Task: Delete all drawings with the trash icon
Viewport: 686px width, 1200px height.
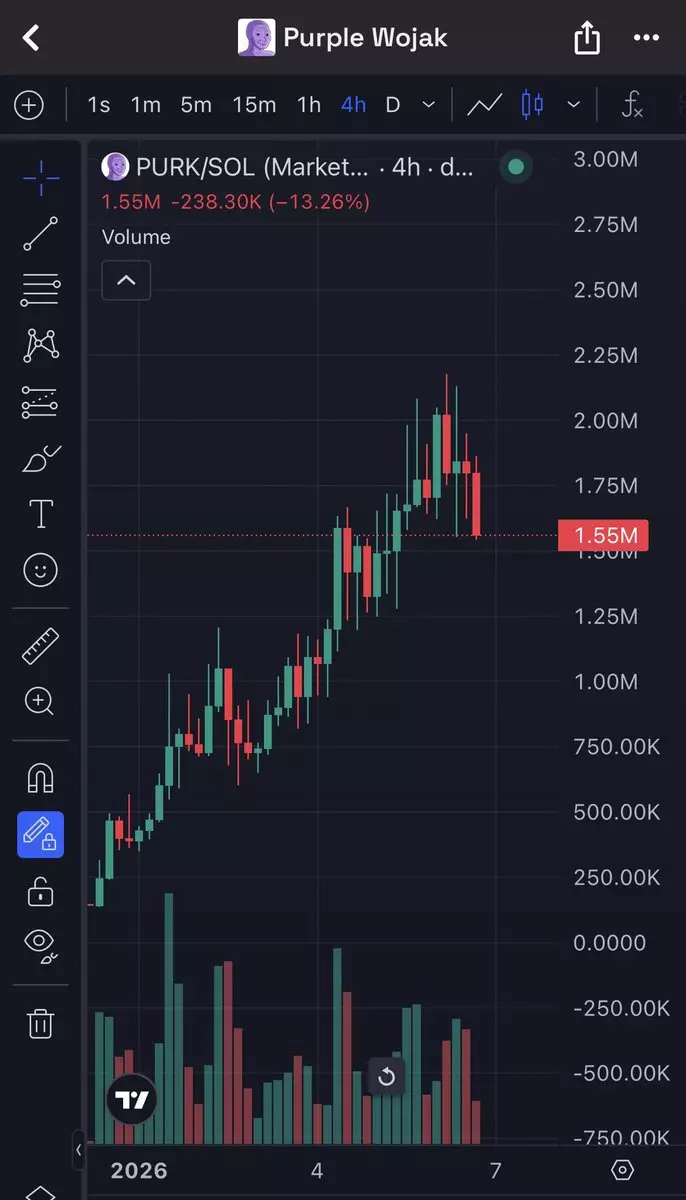Action: pyautogui.click(x=40, y=1023)
